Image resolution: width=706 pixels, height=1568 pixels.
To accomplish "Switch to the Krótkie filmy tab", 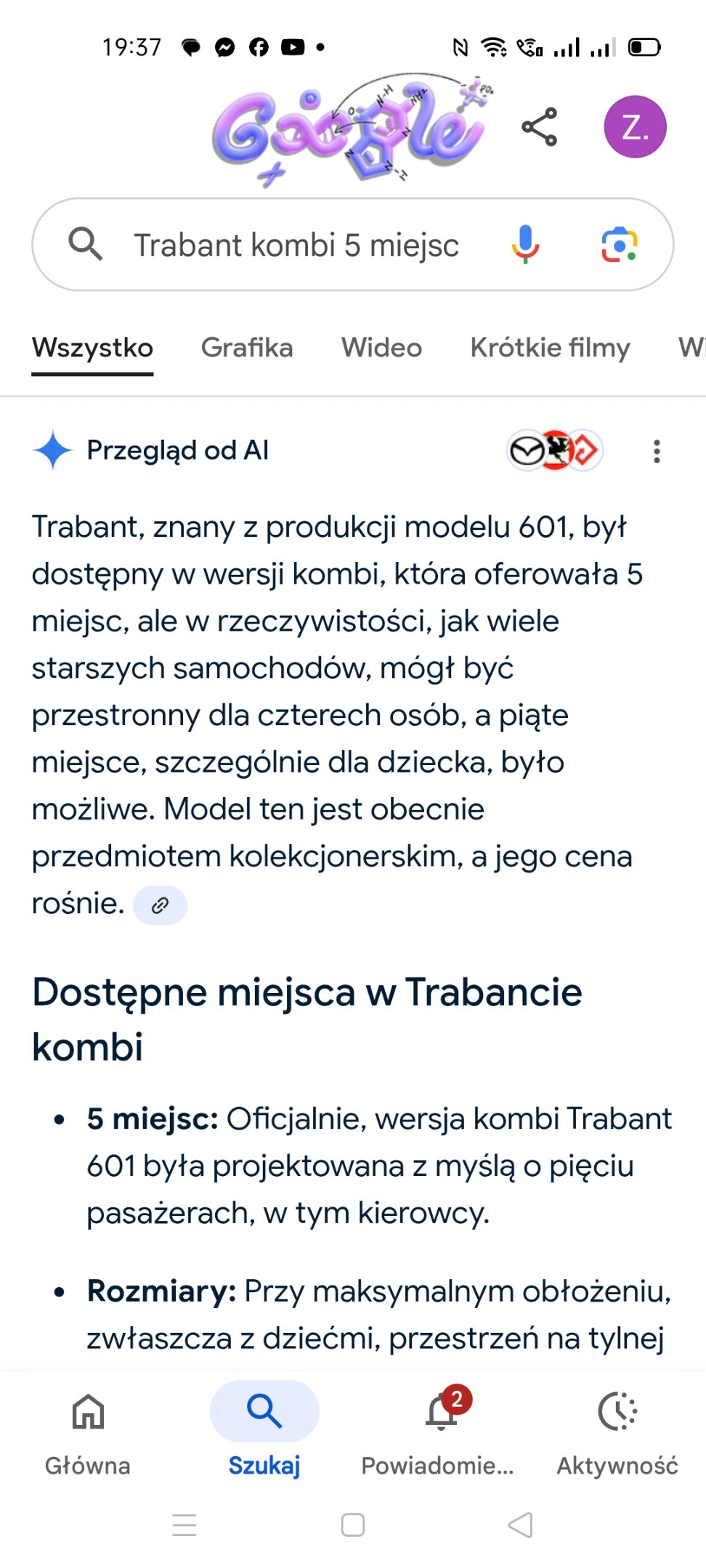I will point(550,348).
